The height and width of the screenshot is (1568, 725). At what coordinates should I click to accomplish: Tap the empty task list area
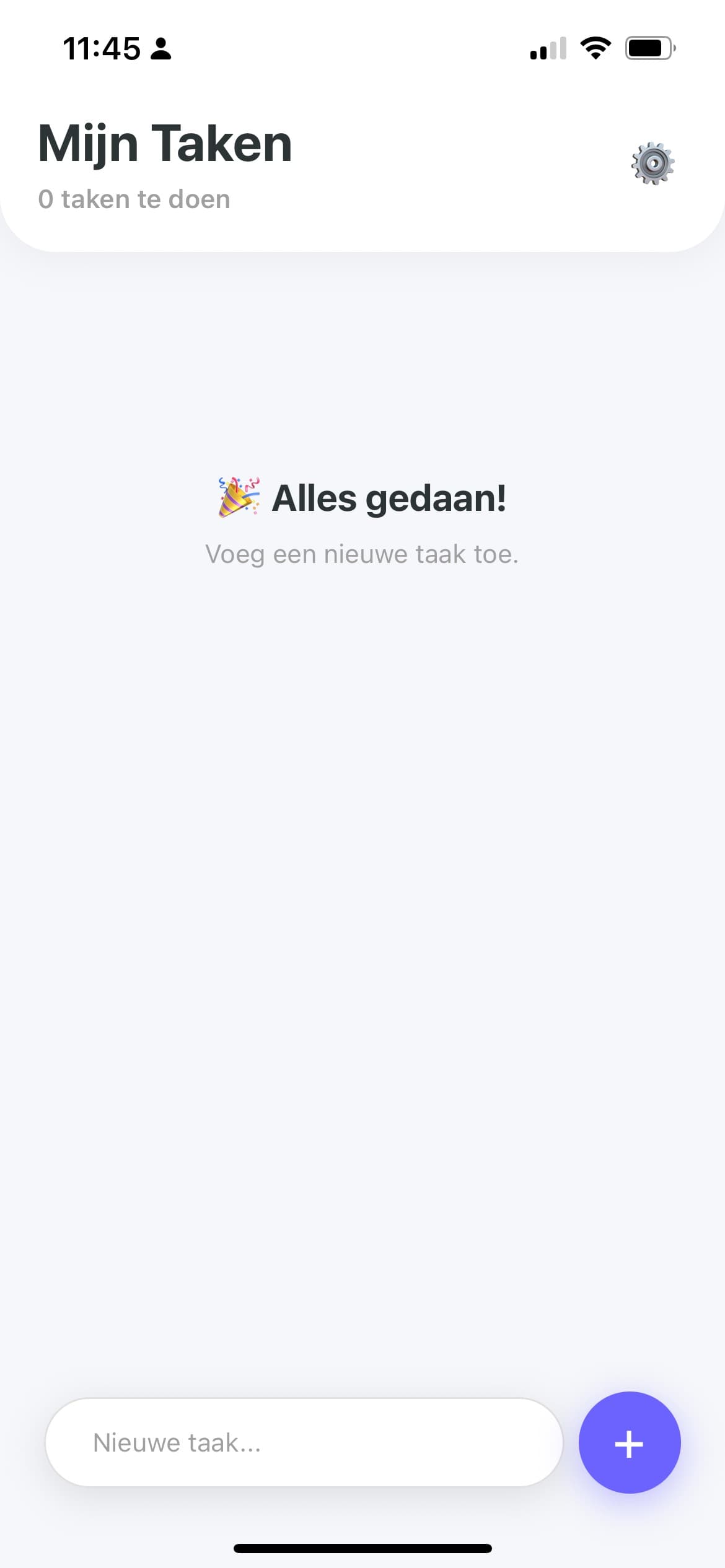click(362, 867)
